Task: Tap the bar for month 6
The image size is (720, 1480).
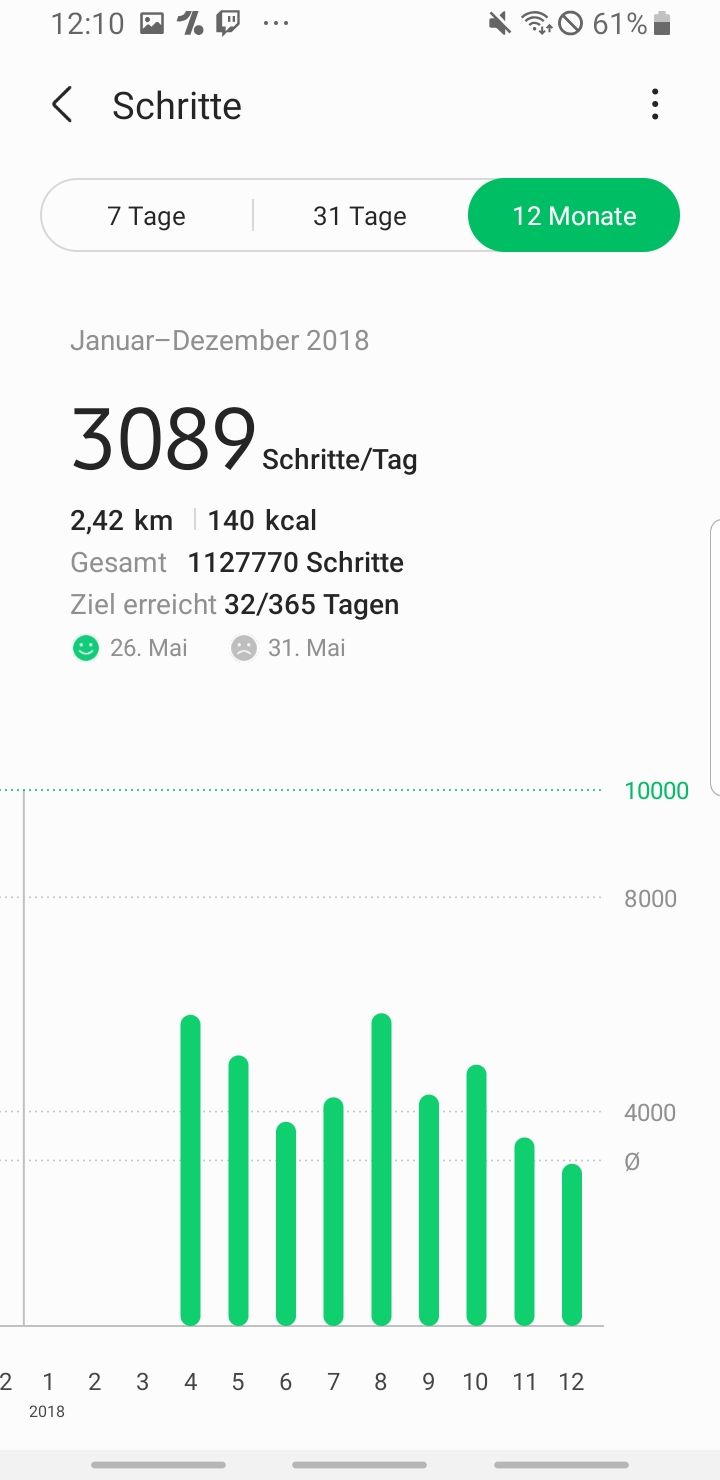Action: click(x=286, y=1223)
